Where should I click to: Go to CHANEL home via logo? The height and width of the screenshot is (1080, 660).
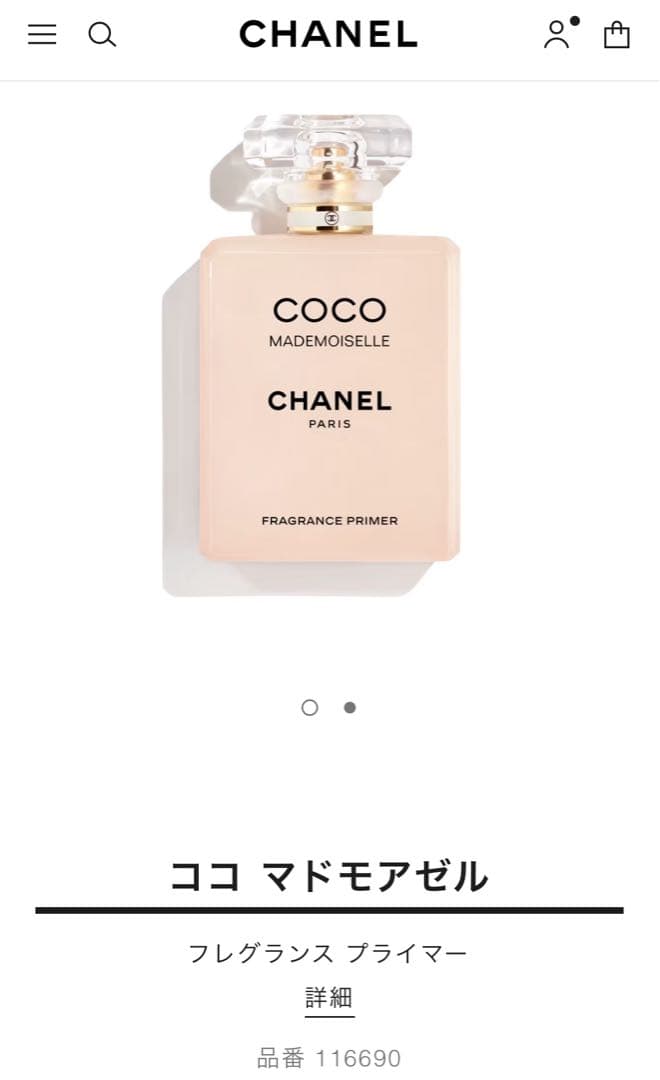click(328, 35)
